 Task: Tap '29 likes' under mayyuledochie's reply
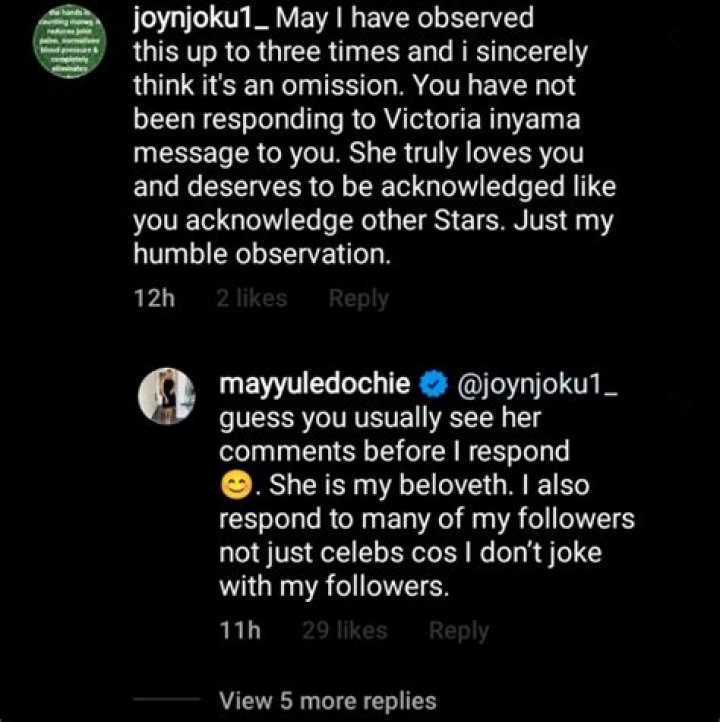(x=347, y=630)
